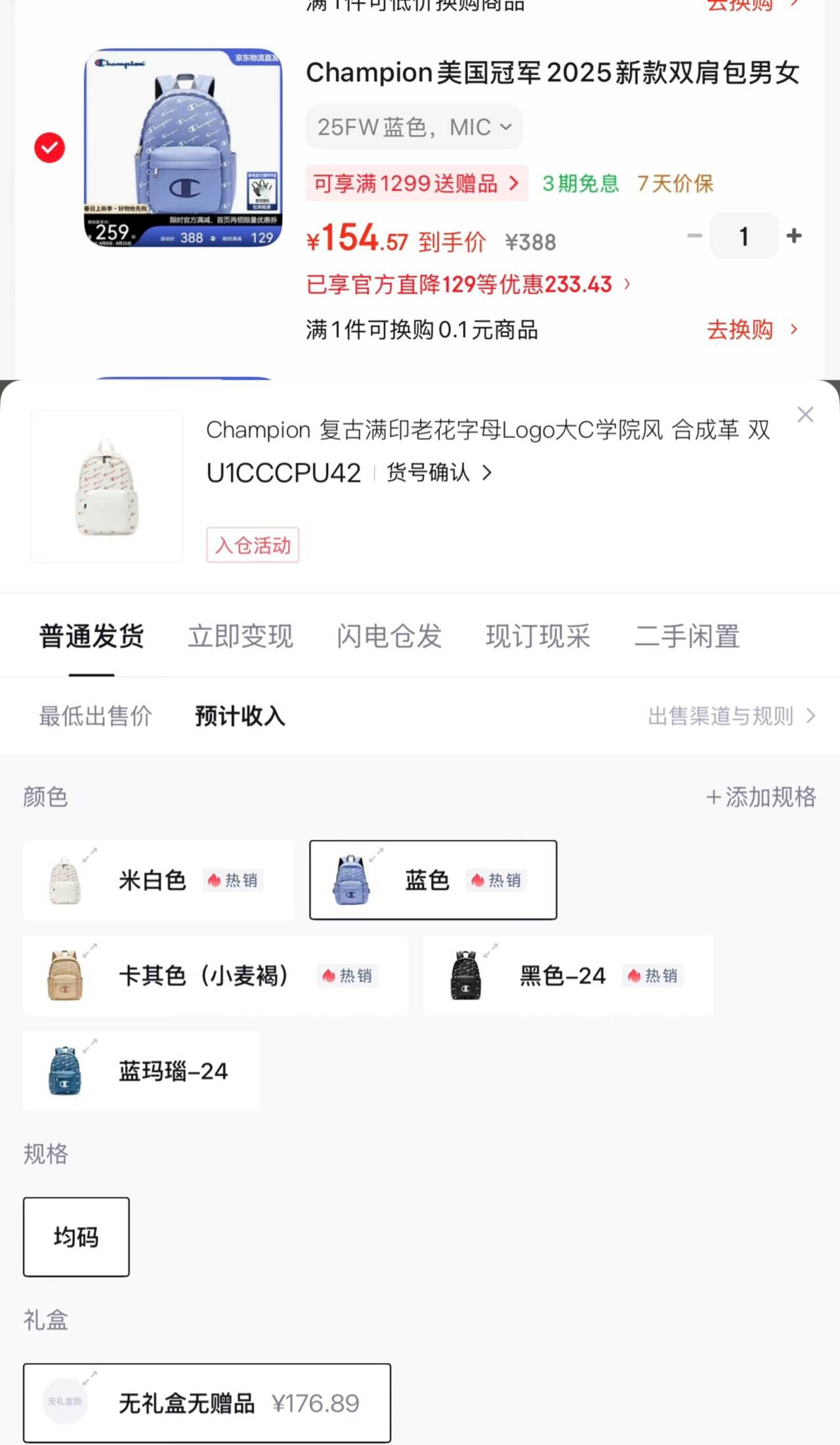Select the 黑色-24 color option
This screenshot has height=1445, width=840.
(x=568, y=976)
